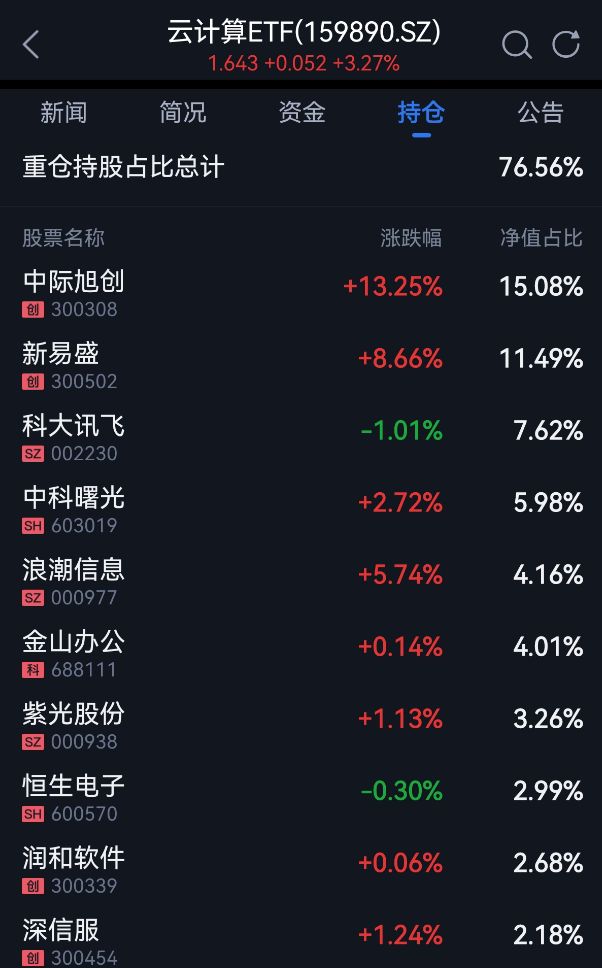Switch to the 新闻 tab
Image resolution: width=602 pixels, height=968 pixels.
(64, 112)
